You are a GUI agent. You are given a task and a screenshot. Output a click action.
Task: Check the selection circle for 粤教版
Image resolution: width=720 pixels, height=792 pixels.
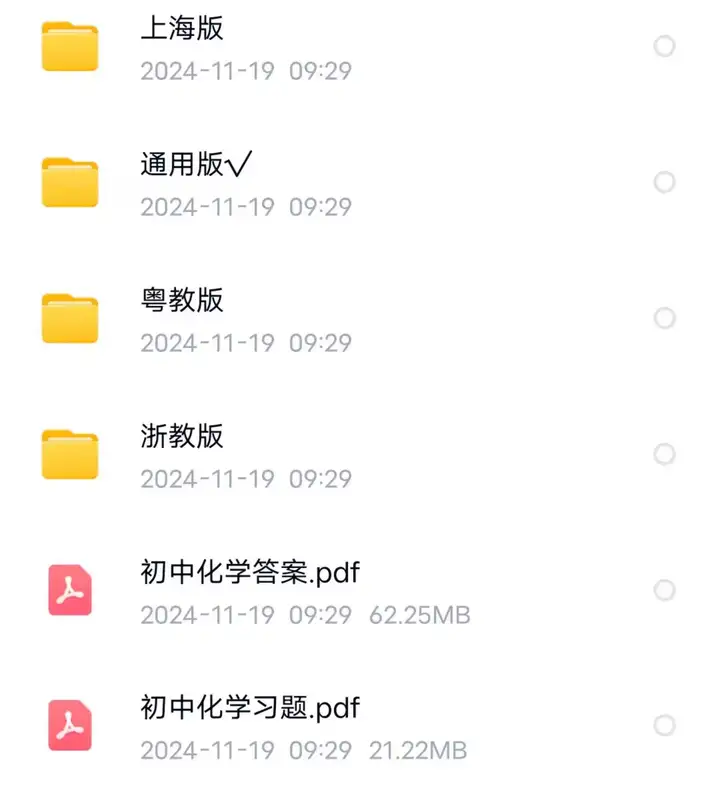663,318
